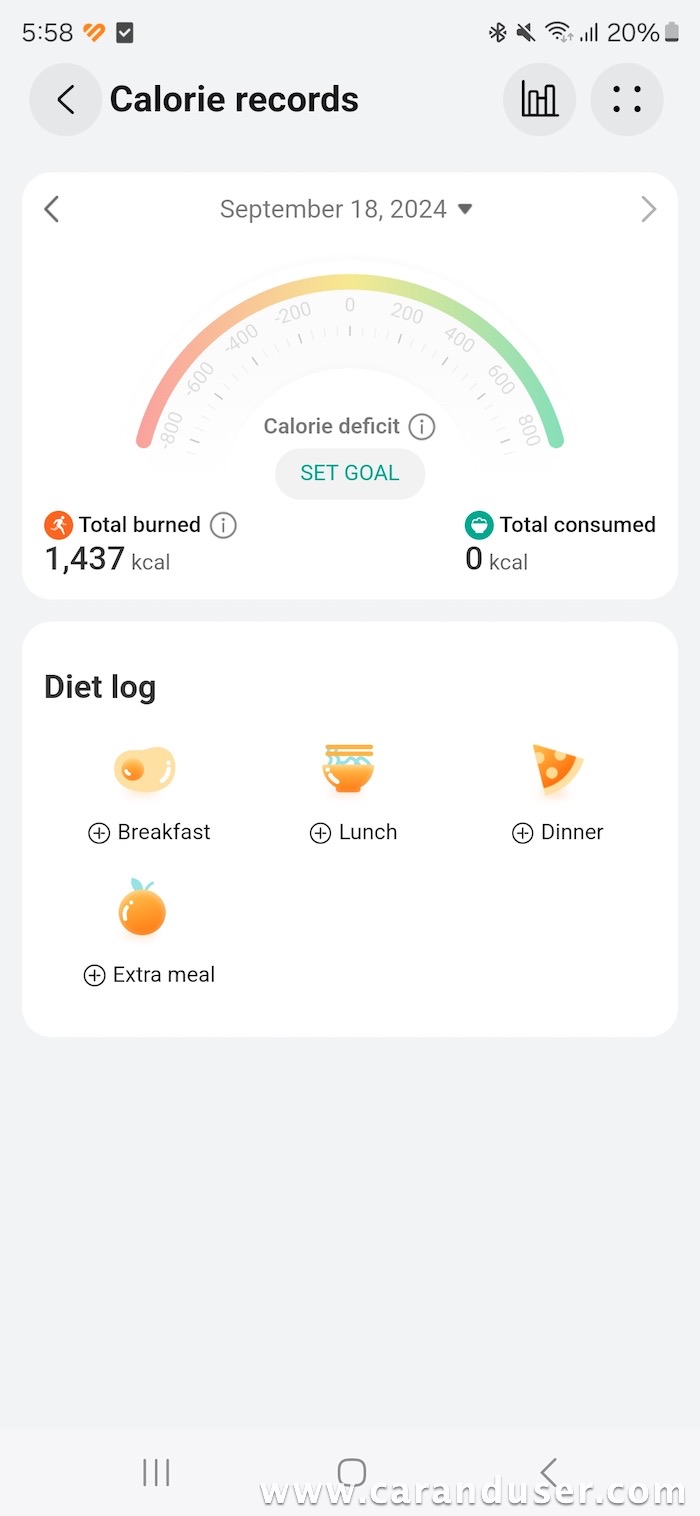Image resolution: width=700 pixels, height=1516 pixels.
Task: Show info about Calorie deficit
Action: pyautogui.click(x=422, y=427)
